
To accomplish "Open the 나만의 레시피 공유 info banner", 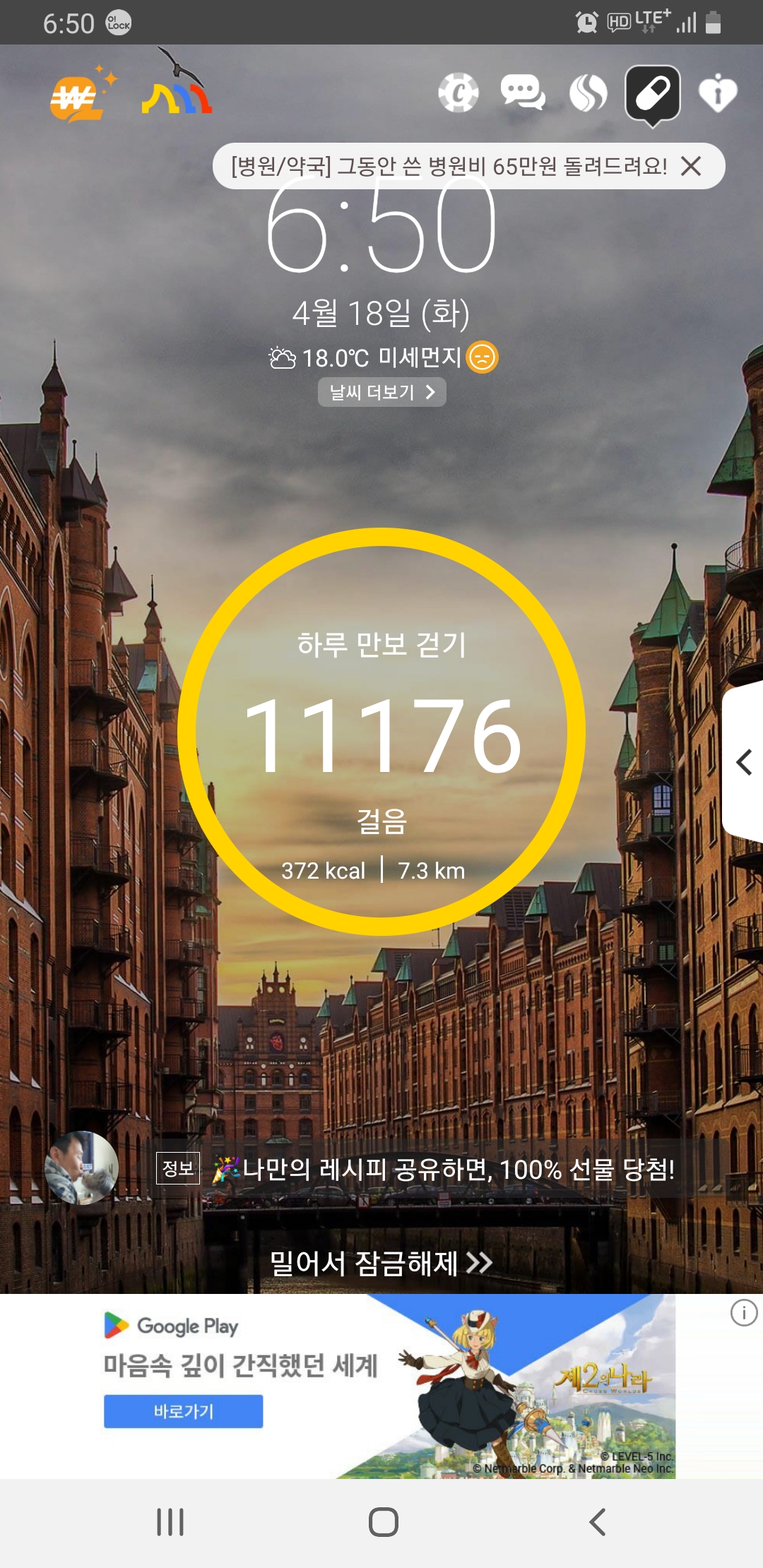I will coord(444,1170).
